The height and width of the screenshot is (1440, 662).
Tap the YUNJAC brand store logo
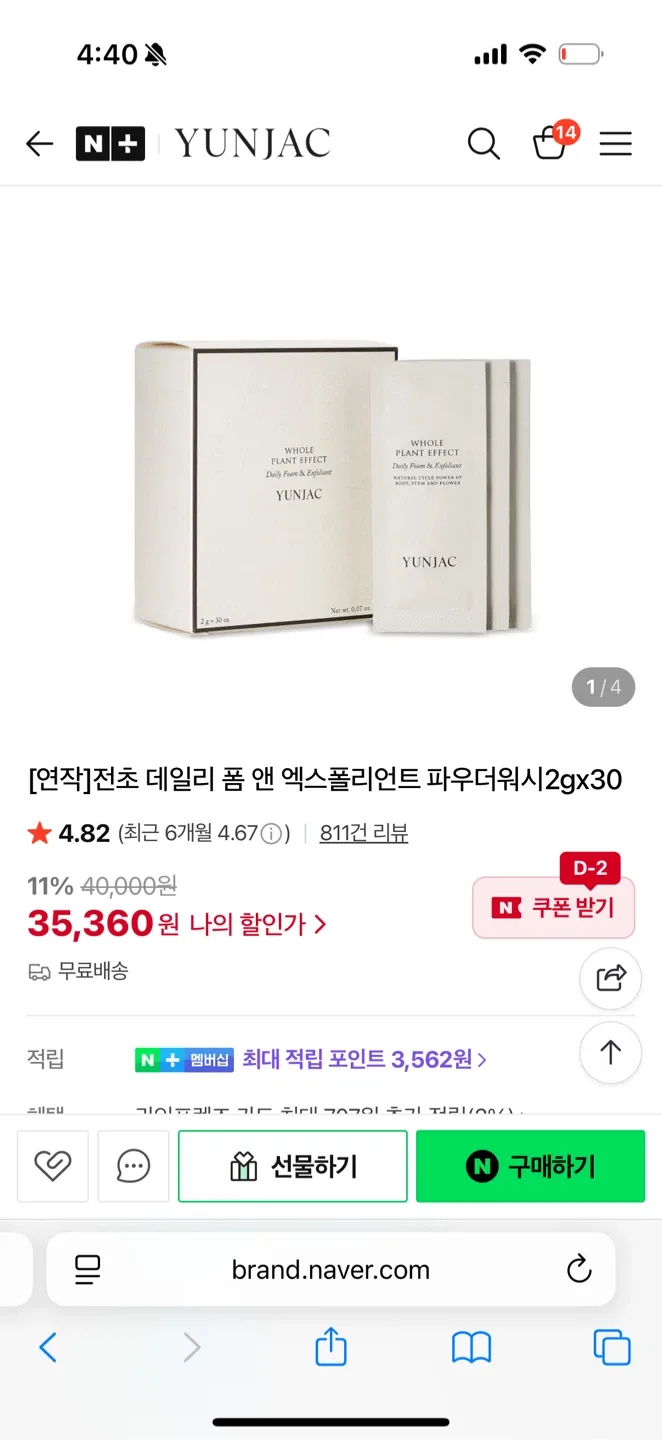[x=252, y=144]
